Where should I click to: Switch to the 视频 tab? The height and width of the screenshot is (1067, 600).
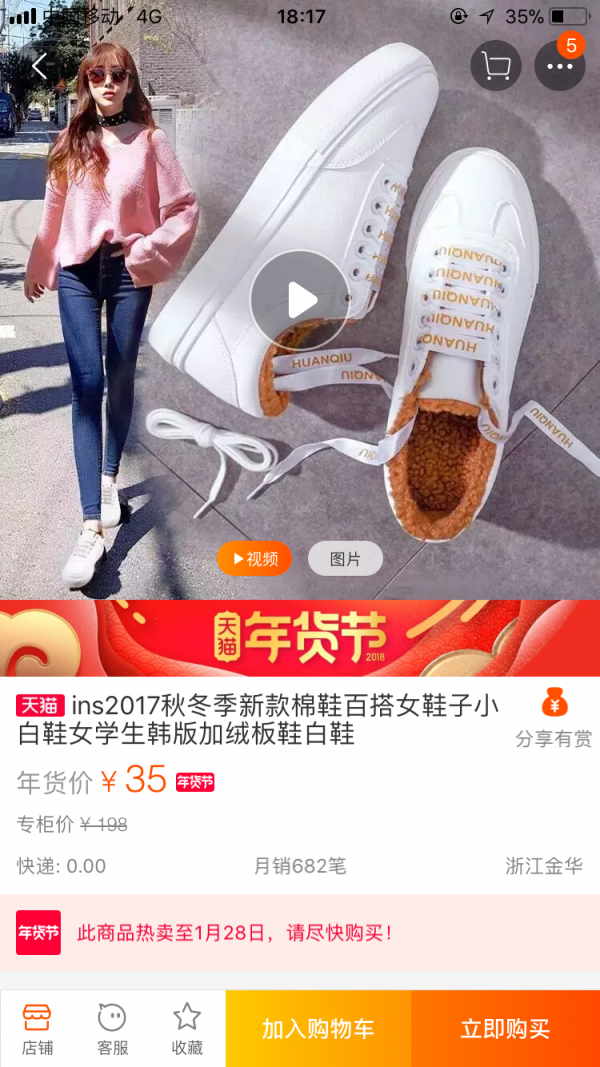254,559
